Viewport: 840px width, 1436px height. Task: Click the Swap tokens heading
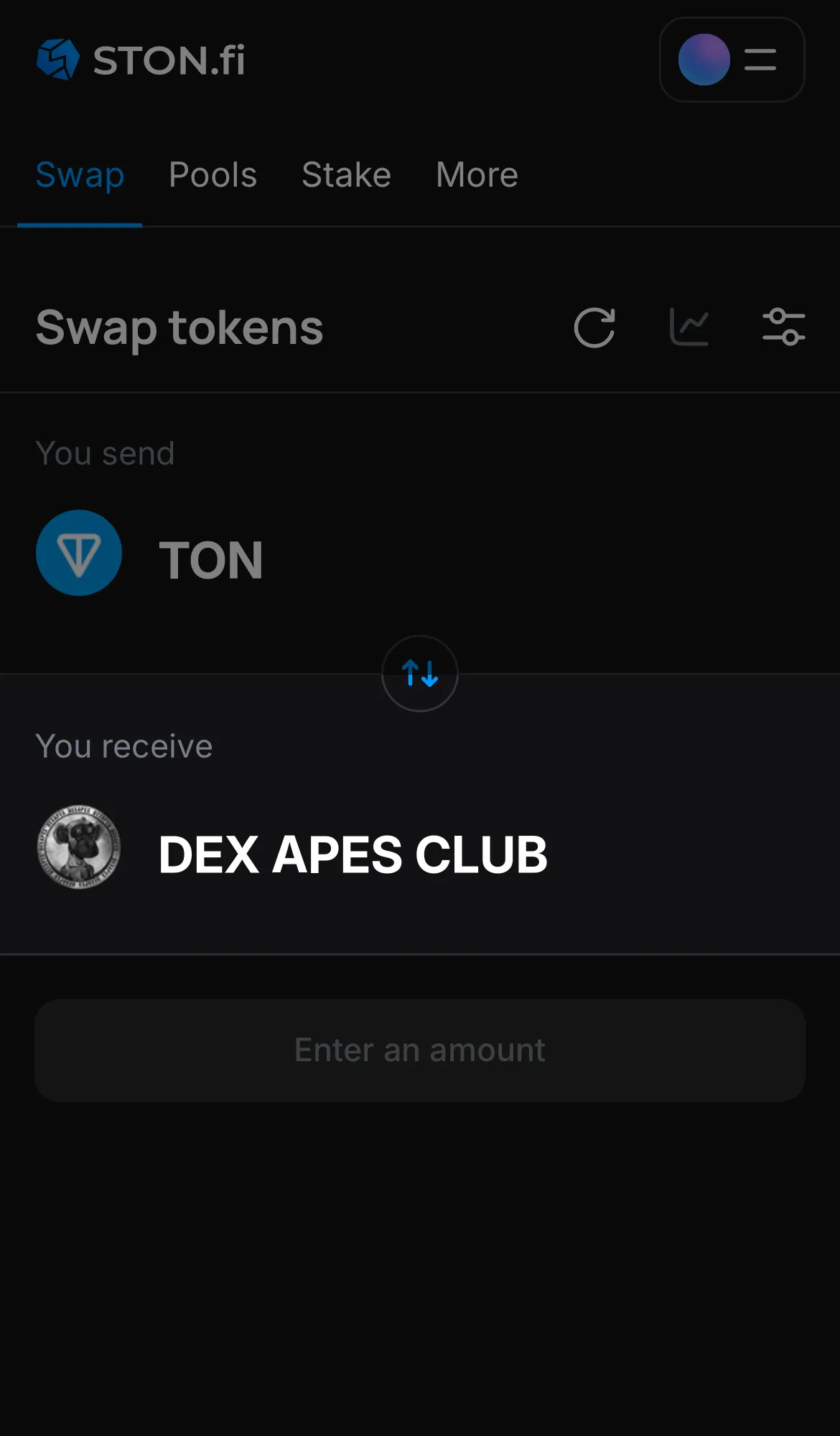(179, 327)
